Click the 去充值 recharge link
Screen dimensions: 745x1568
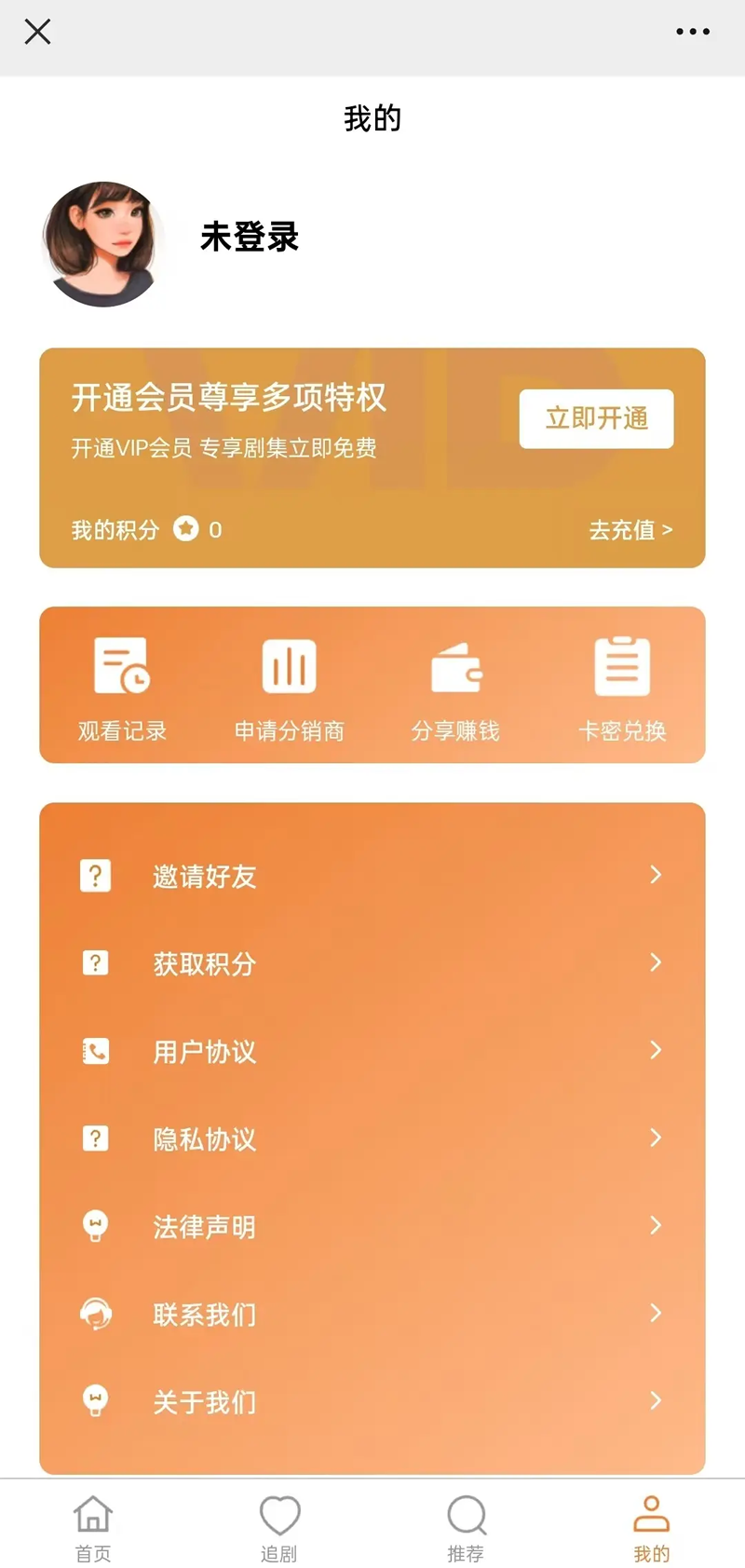click(631, 529)
